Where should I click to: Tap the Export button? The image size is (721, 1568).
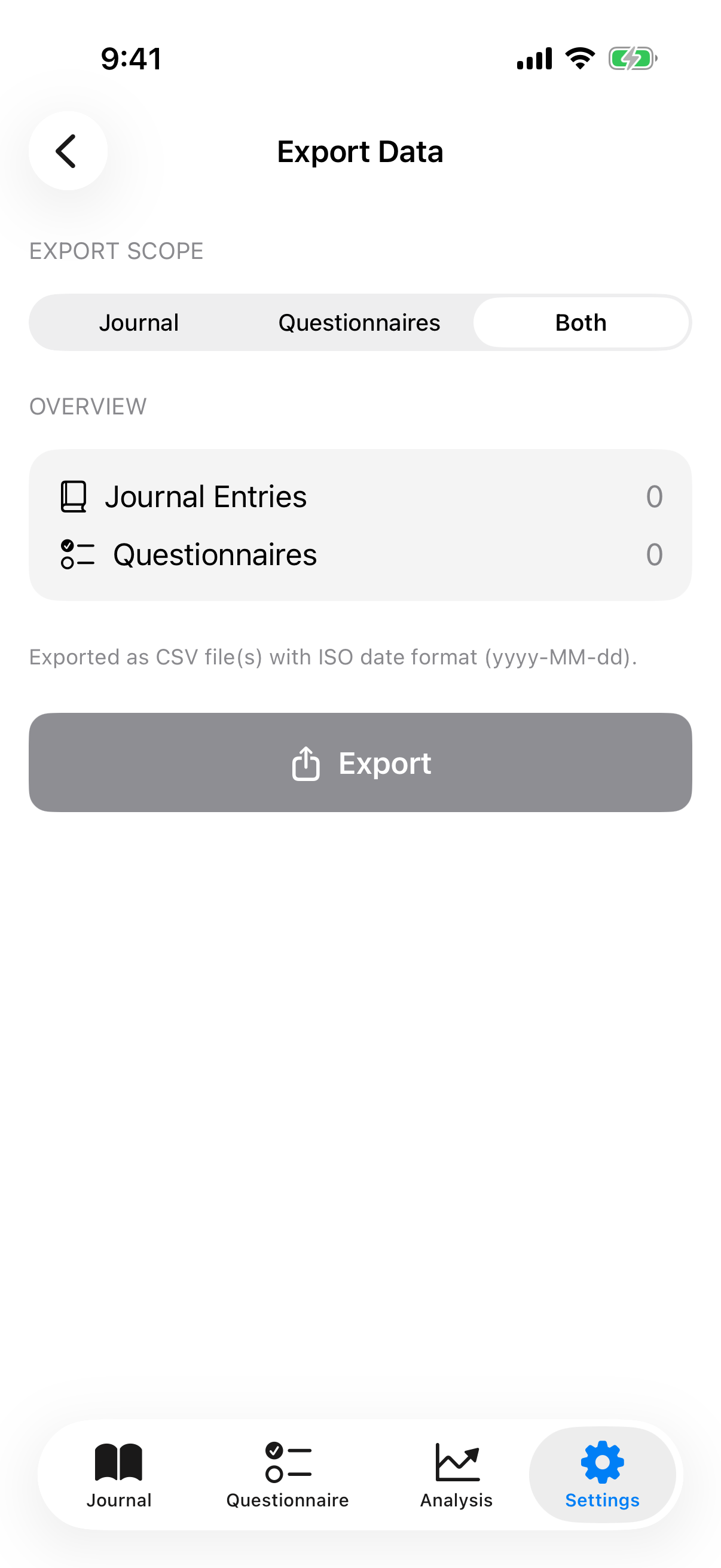point(360,762)
